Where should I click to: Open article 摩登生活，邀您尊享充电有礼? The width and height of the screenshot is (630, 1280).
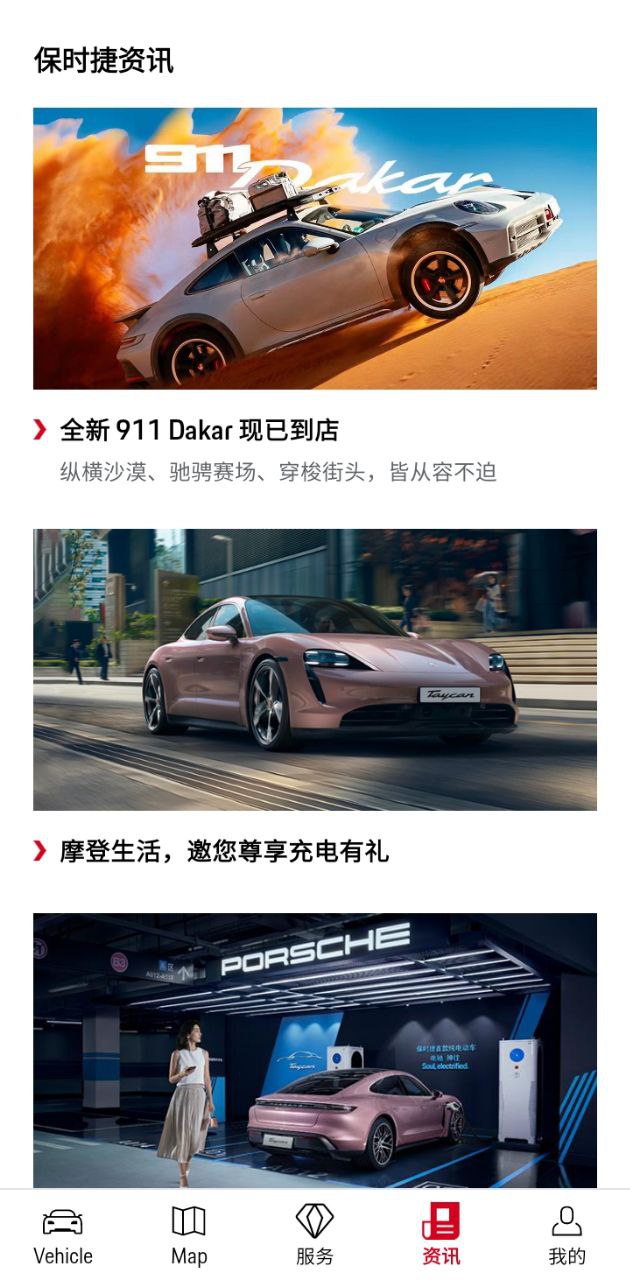(224, 851)
